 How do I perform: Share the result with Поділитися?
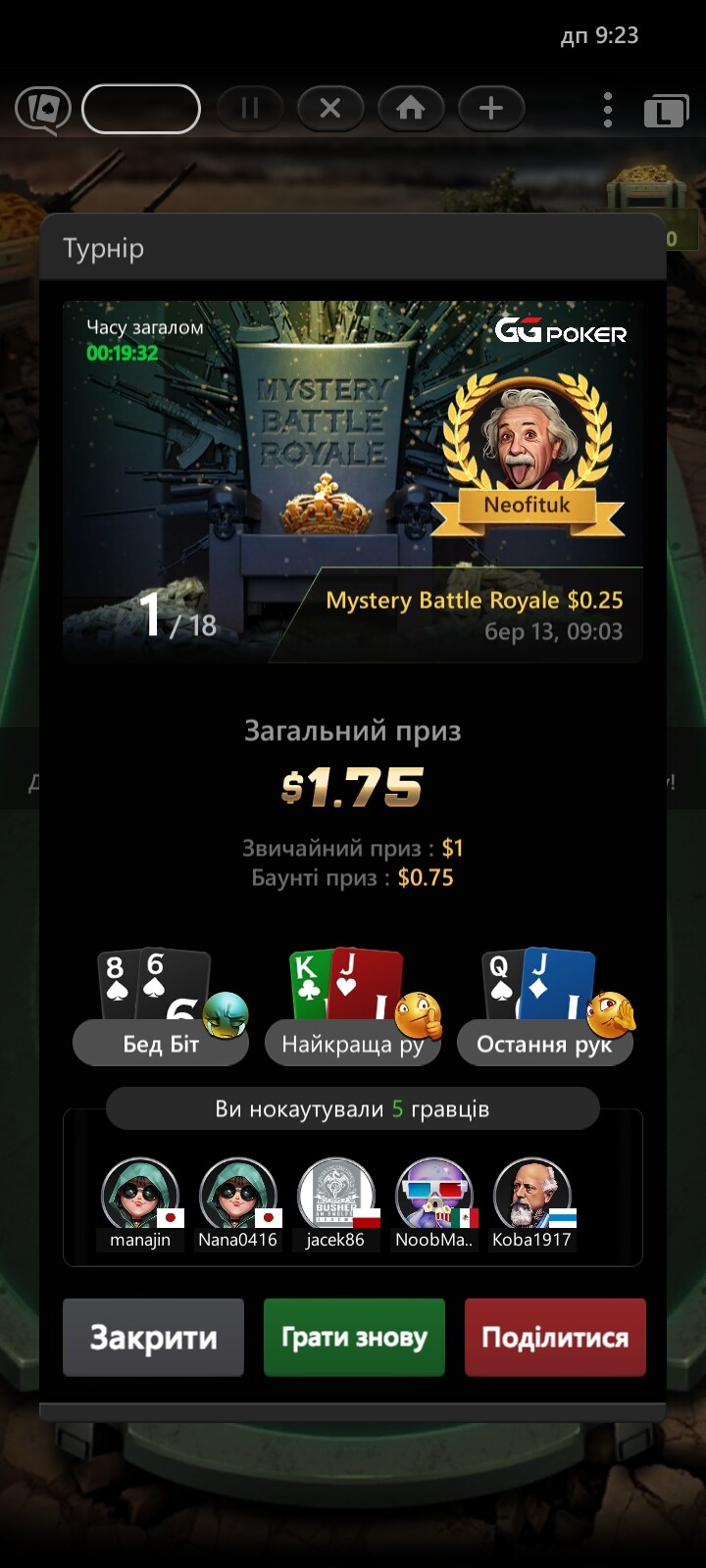click(555, 1338)
